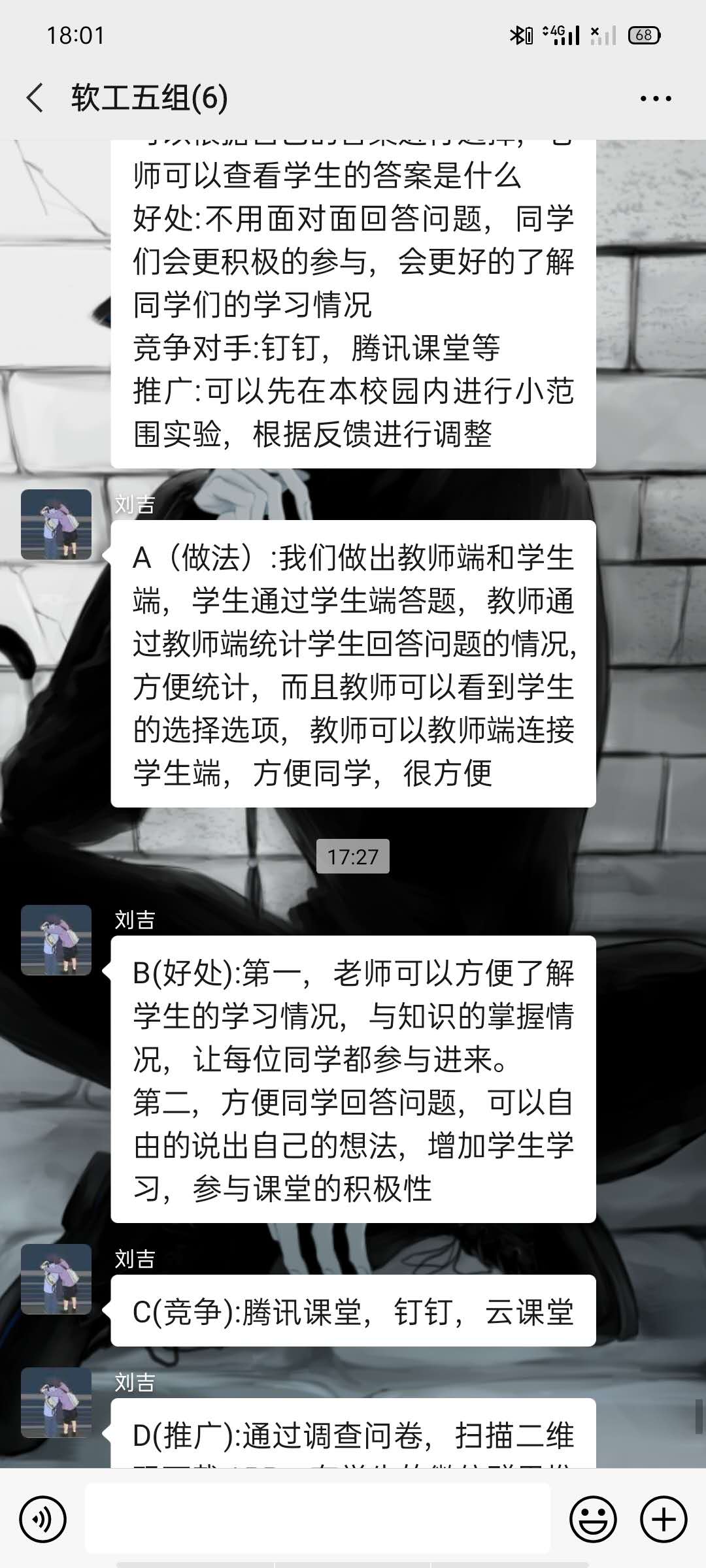Open 刘吉's avatar beside the D(推广) message
Viewport: 706px width, 1568px height.
56,1403
